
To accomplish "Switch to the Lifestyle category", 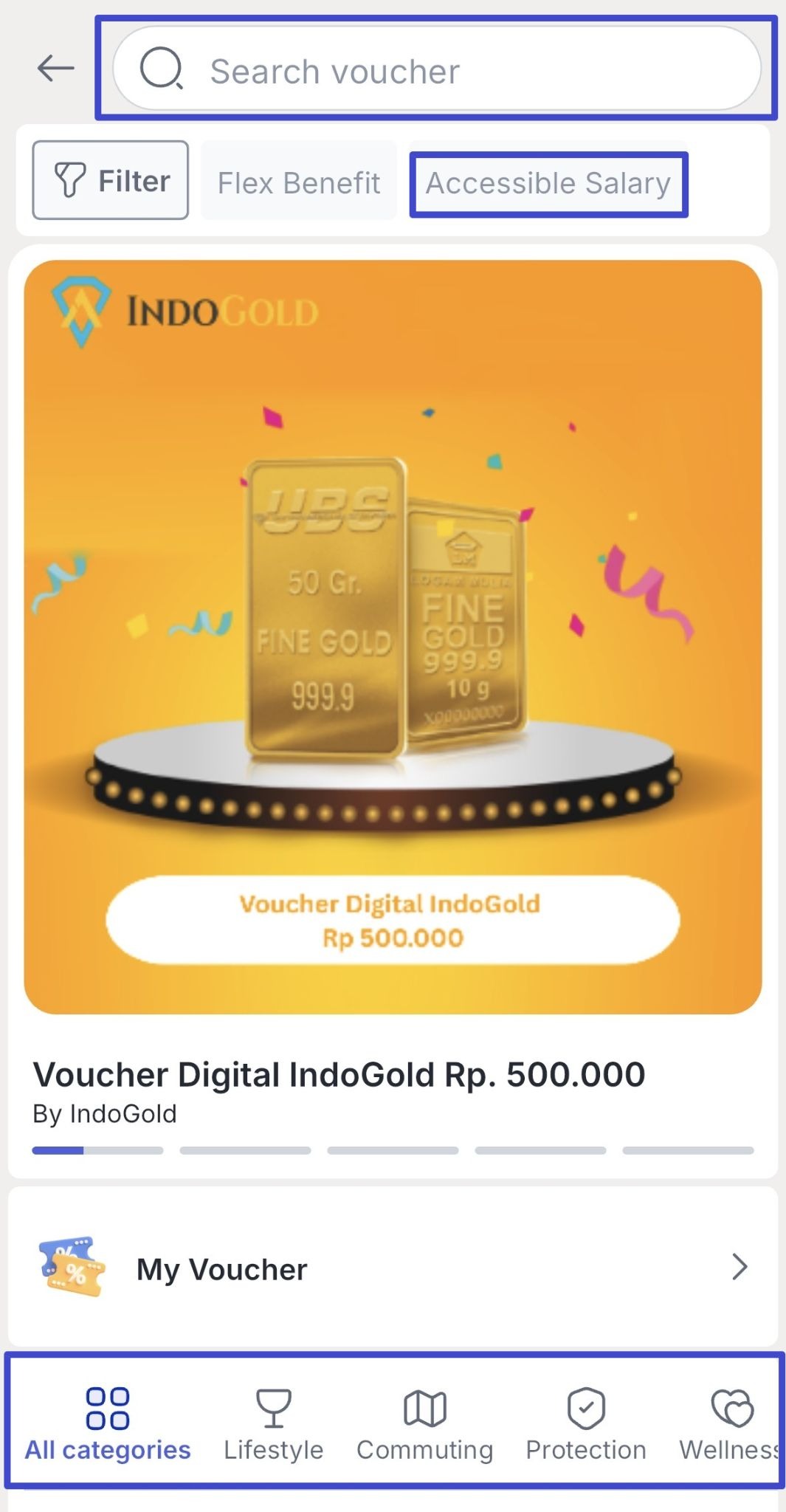I will tap(273, 1423).
